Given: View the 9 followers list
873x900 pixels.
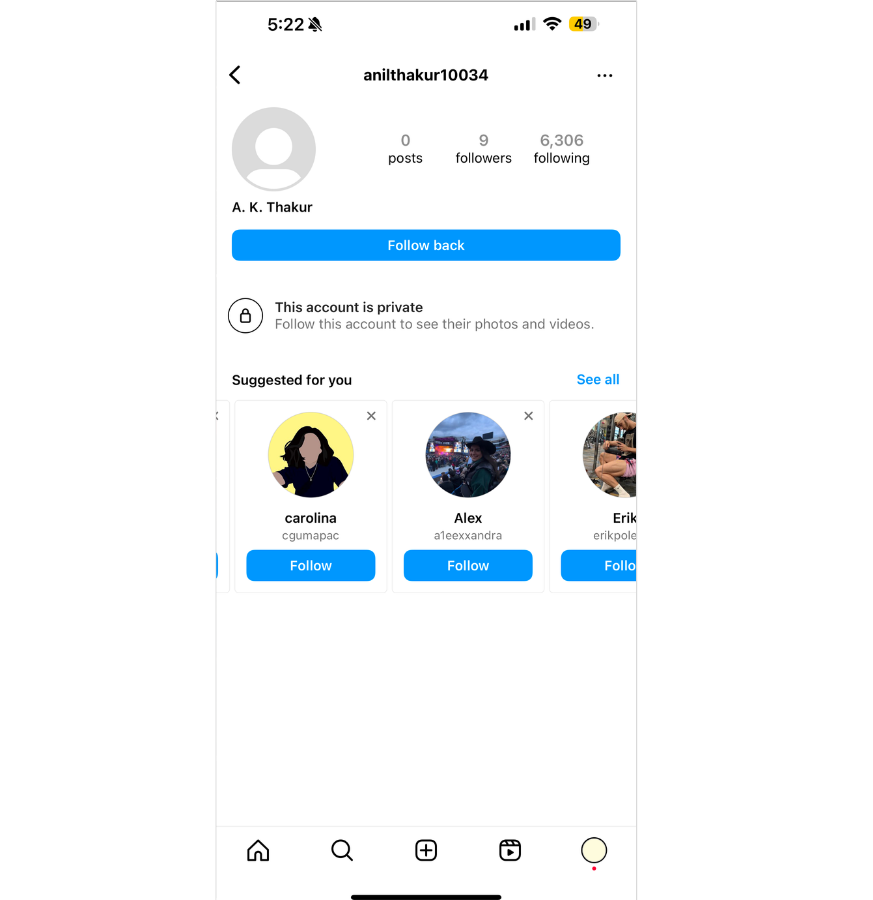Looking at the screenshot, I should pos(483,148).
